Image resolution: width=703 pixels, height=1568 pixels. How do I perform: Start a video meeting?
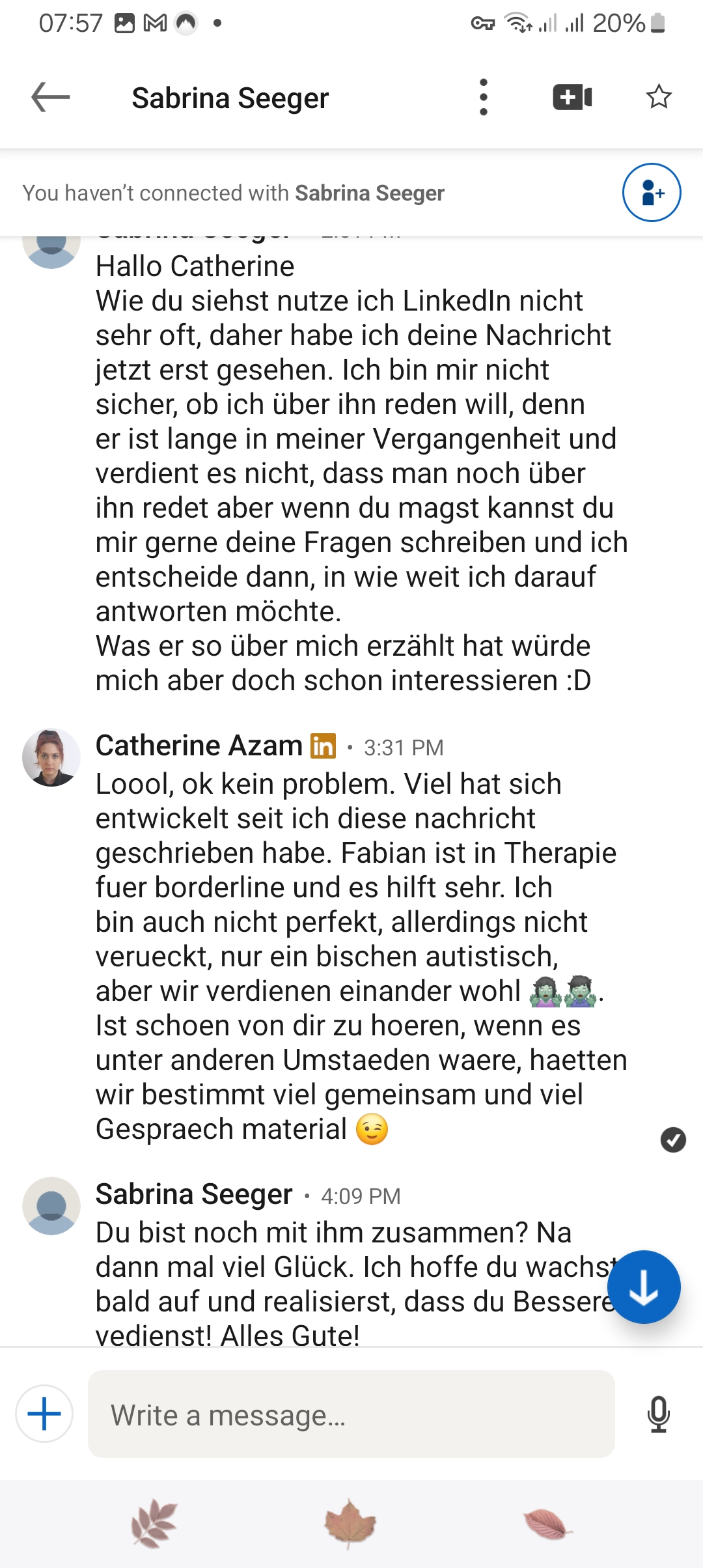572,98
